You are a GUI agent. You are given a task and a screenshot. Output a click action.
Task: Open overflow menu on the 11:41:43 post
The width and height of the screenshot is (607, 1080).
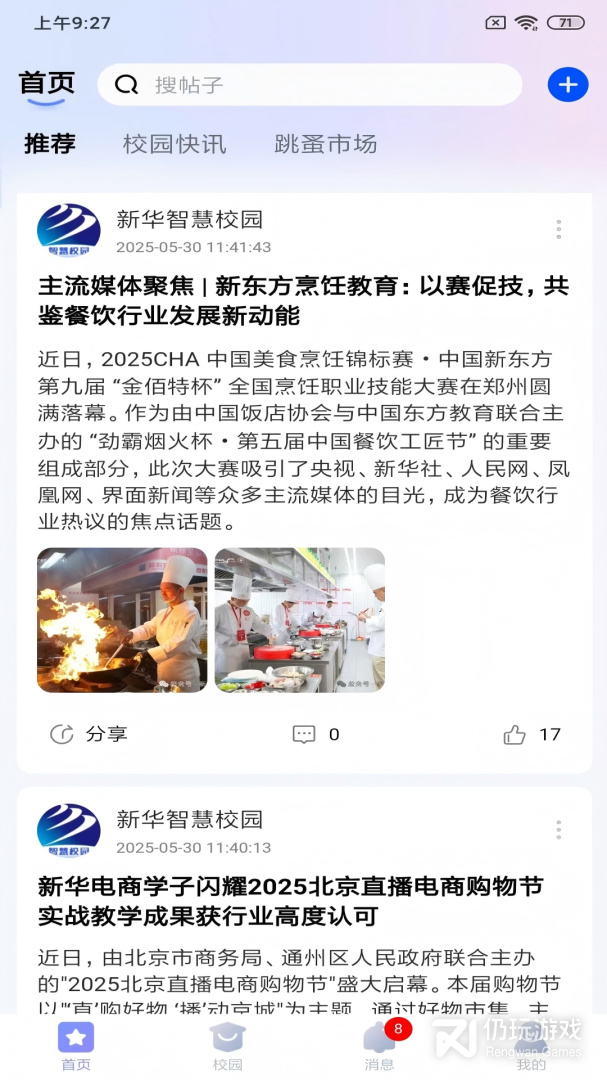point(558,229)
